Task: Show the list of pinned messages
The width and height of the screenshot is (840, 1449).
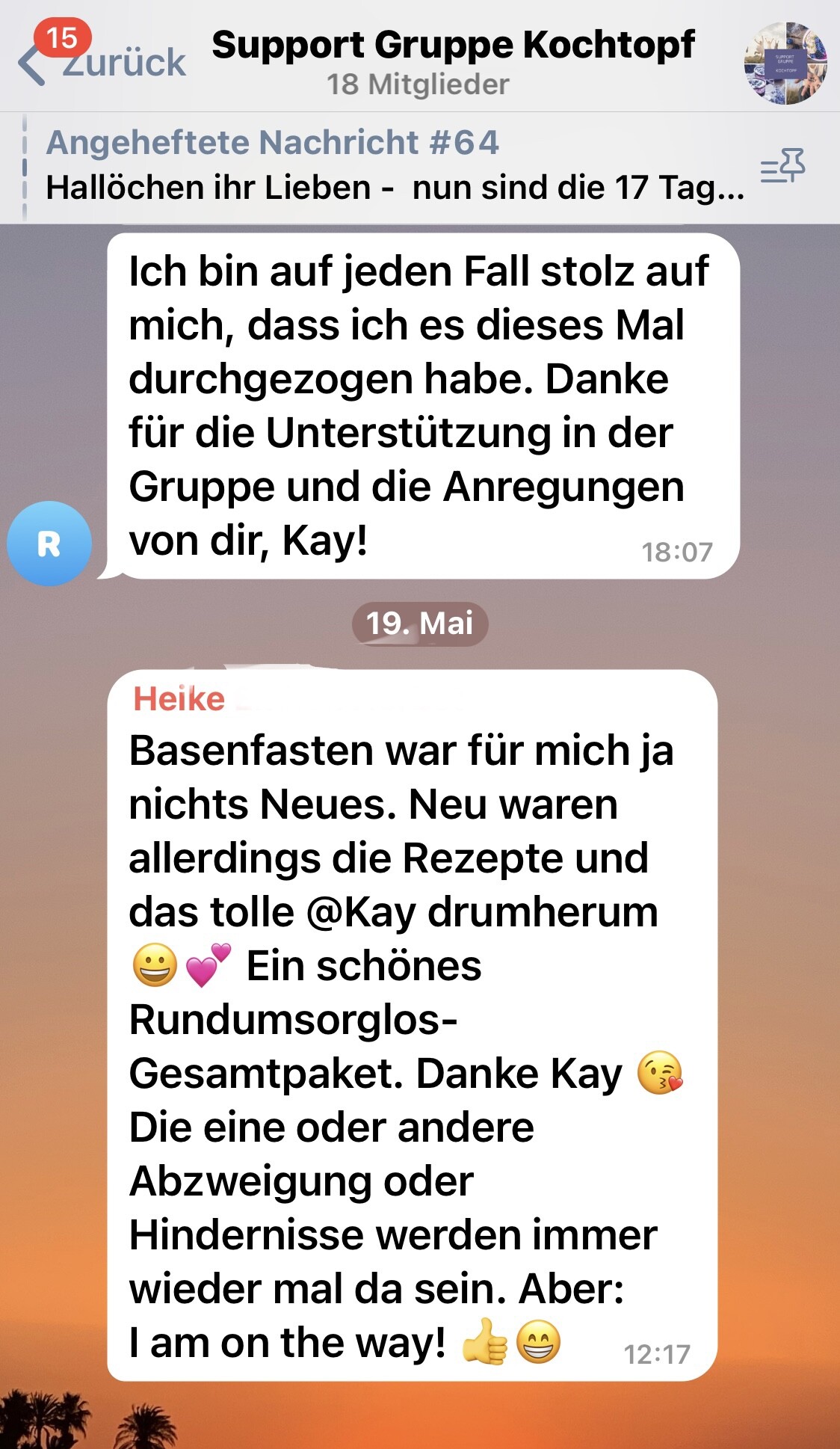Action: coord(782,166)
